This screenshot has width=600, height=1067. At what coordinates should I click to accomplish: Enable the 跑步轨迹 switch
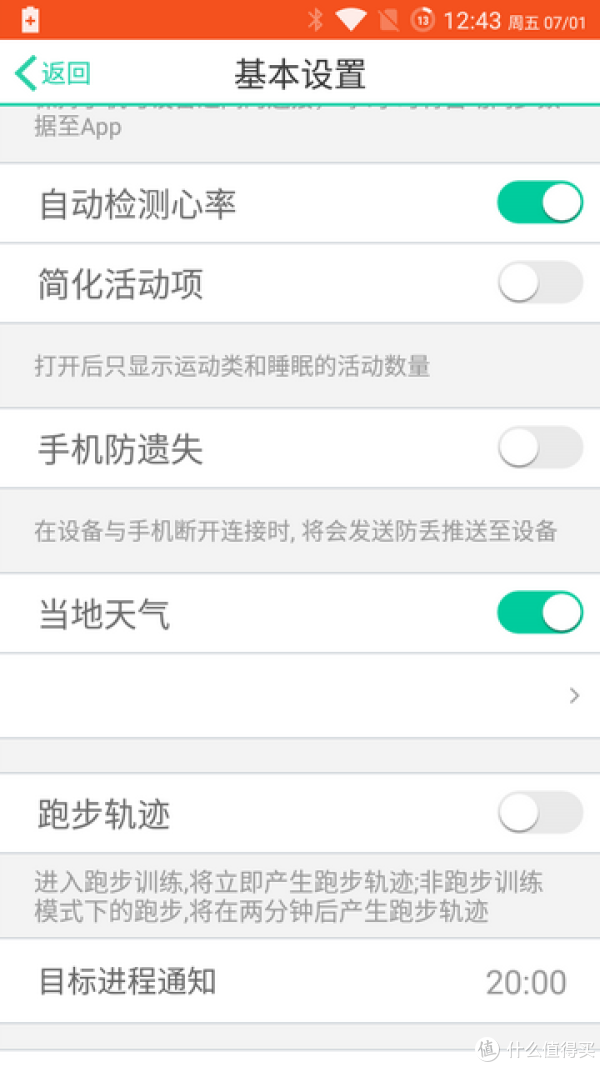point(540,812)
